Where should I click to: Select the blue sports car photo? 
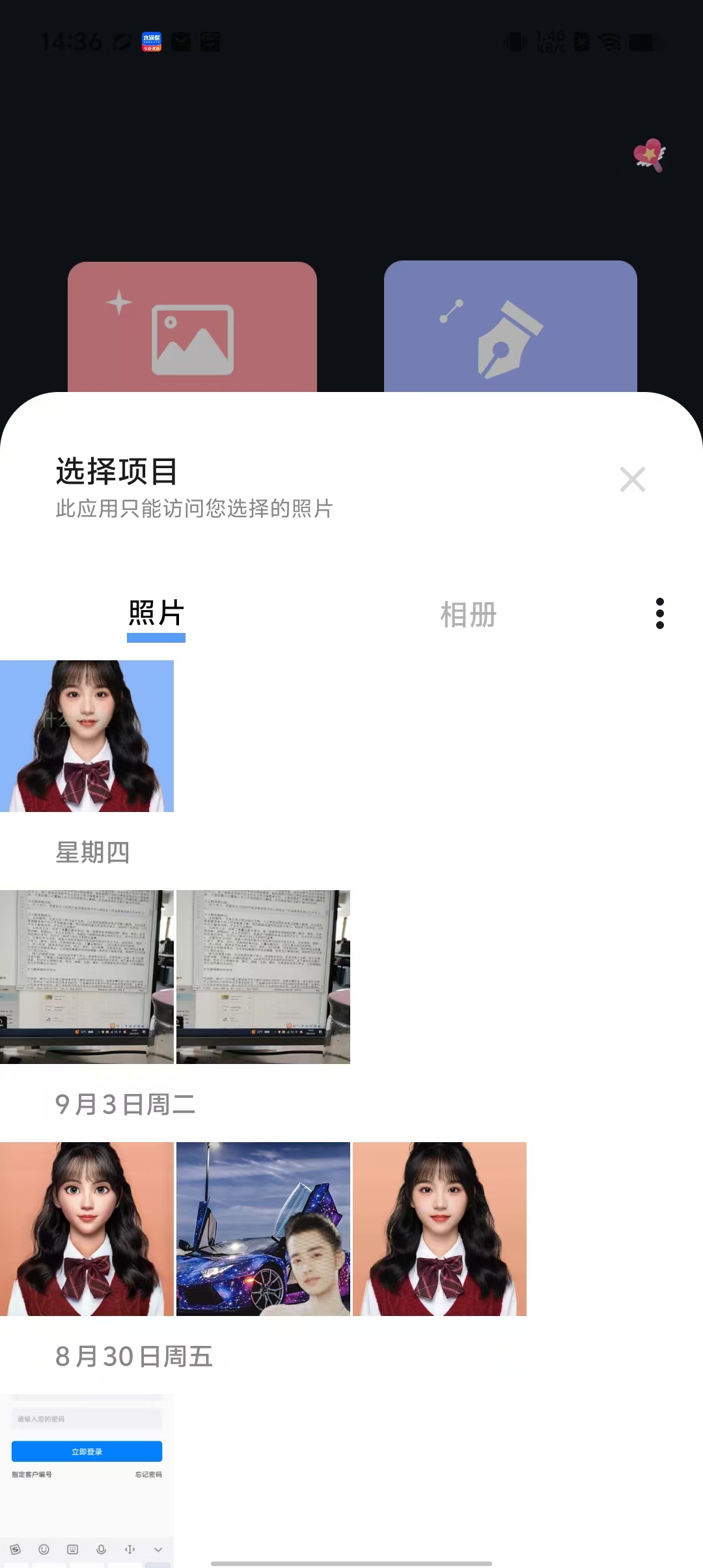coord(263,1229)
